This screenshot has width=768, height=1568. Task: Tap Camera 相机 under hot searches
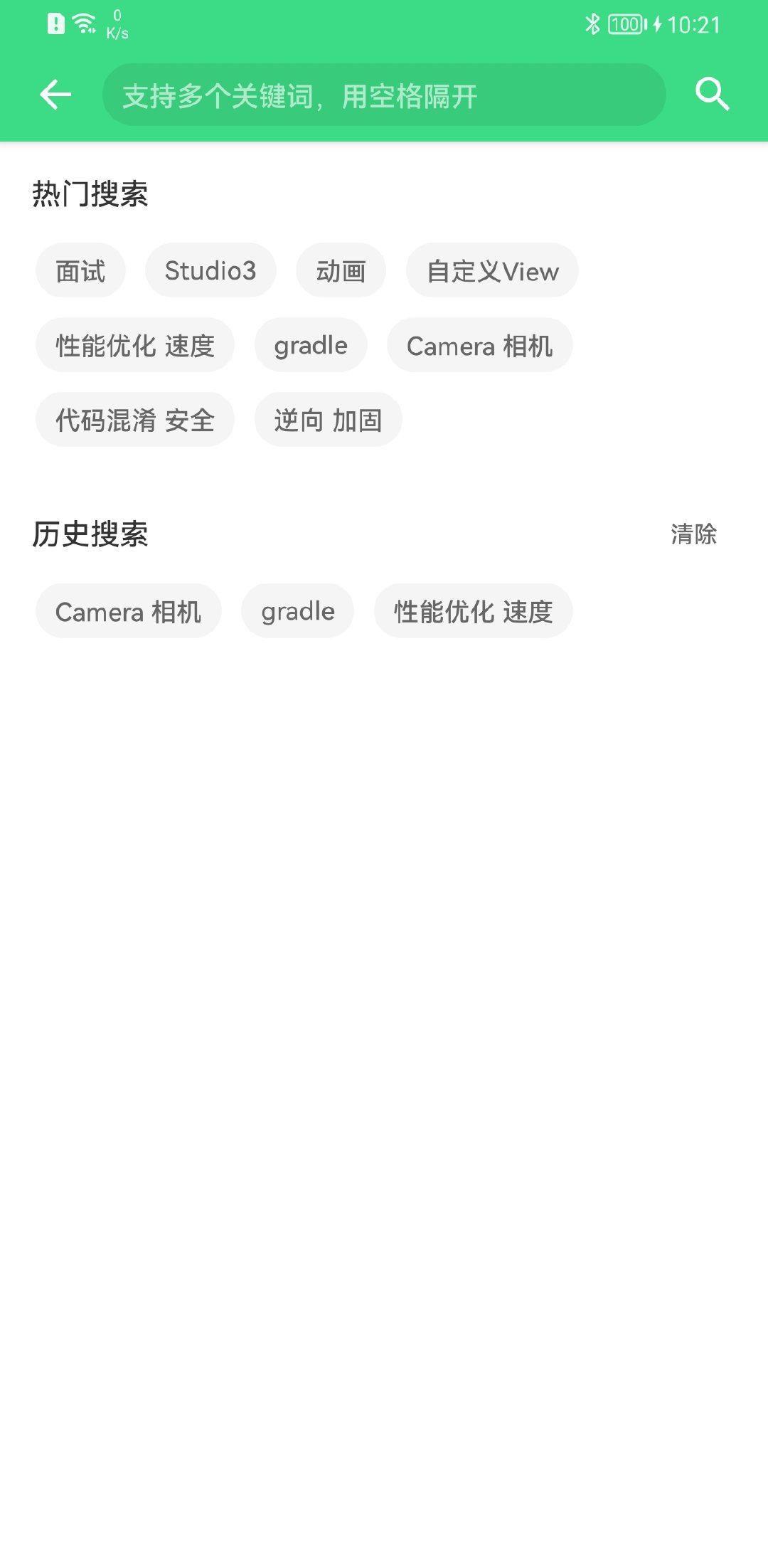point(479,346)
